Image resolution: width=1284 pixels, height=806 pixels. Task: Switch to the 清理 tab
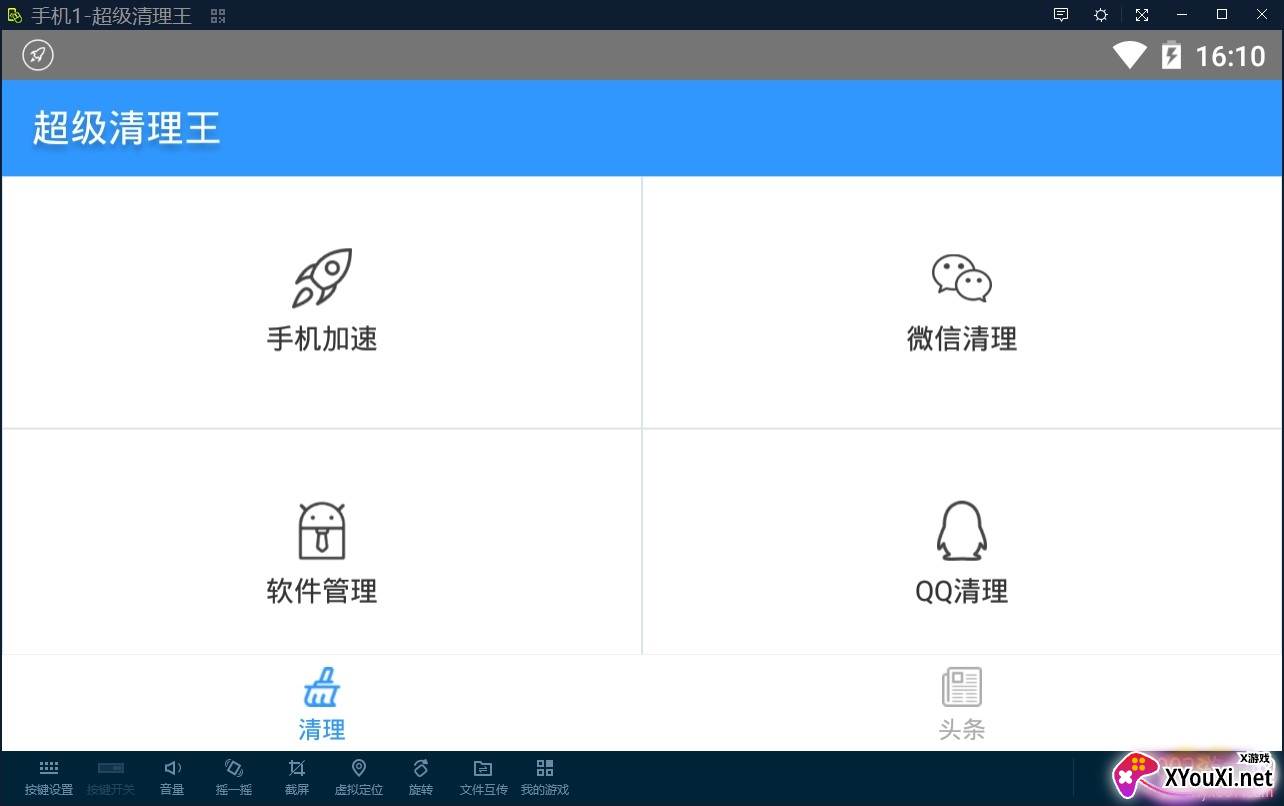point(322,703)
